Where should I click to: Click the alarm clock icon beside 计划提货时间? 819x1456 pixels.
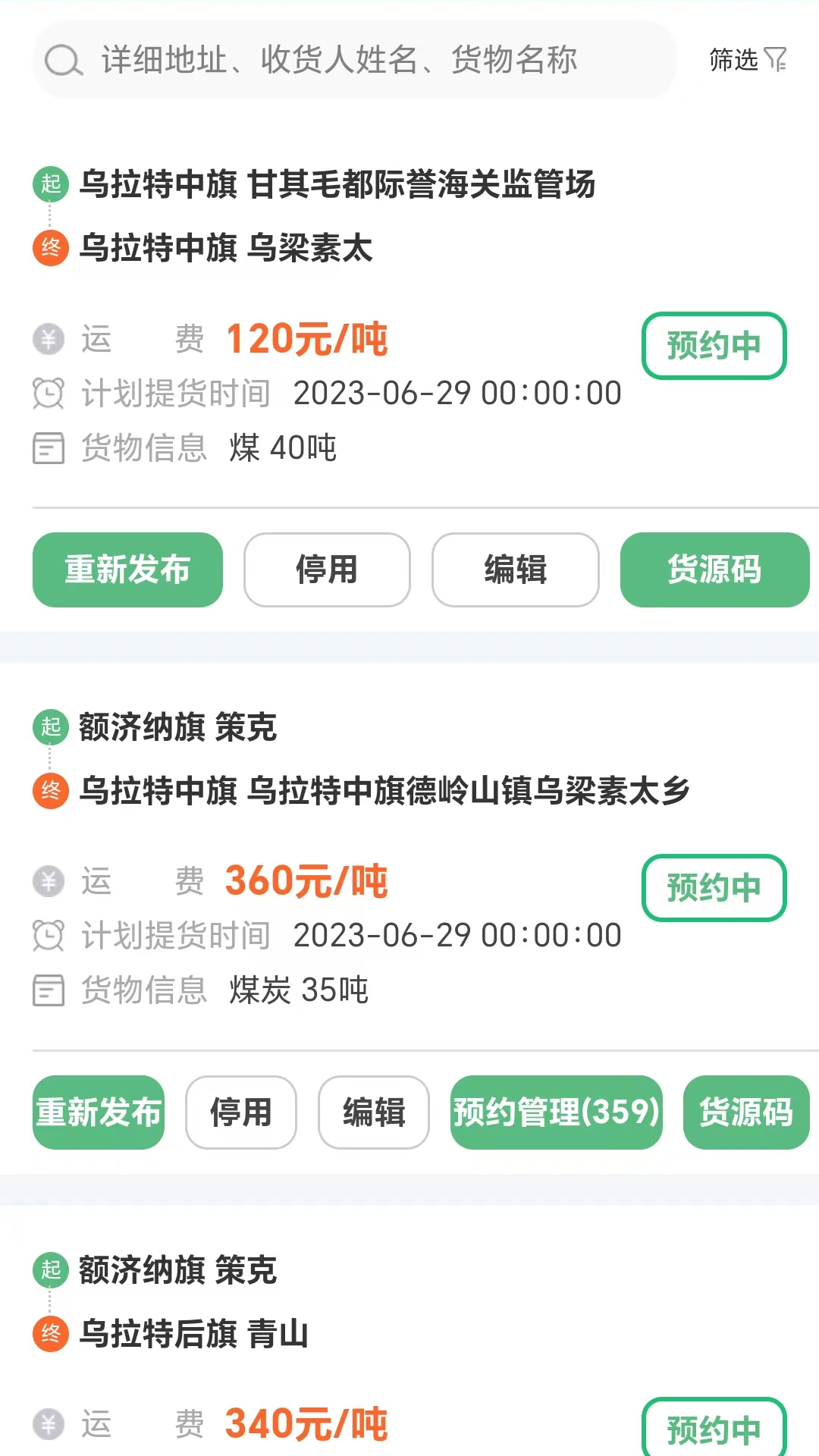pos(49,392)
